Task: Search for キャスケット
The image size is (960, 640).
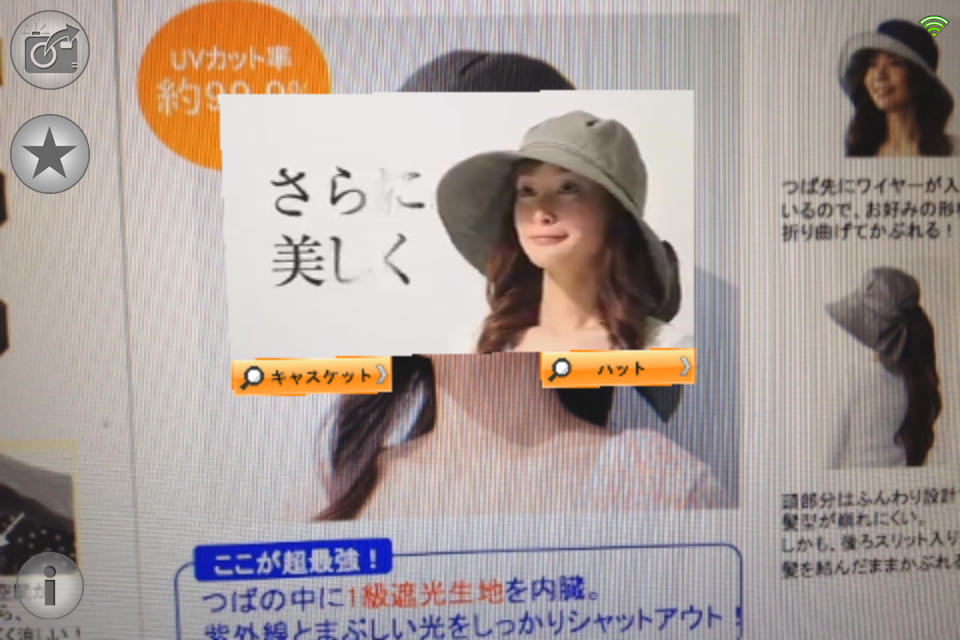Action: [x=312, y=376]
